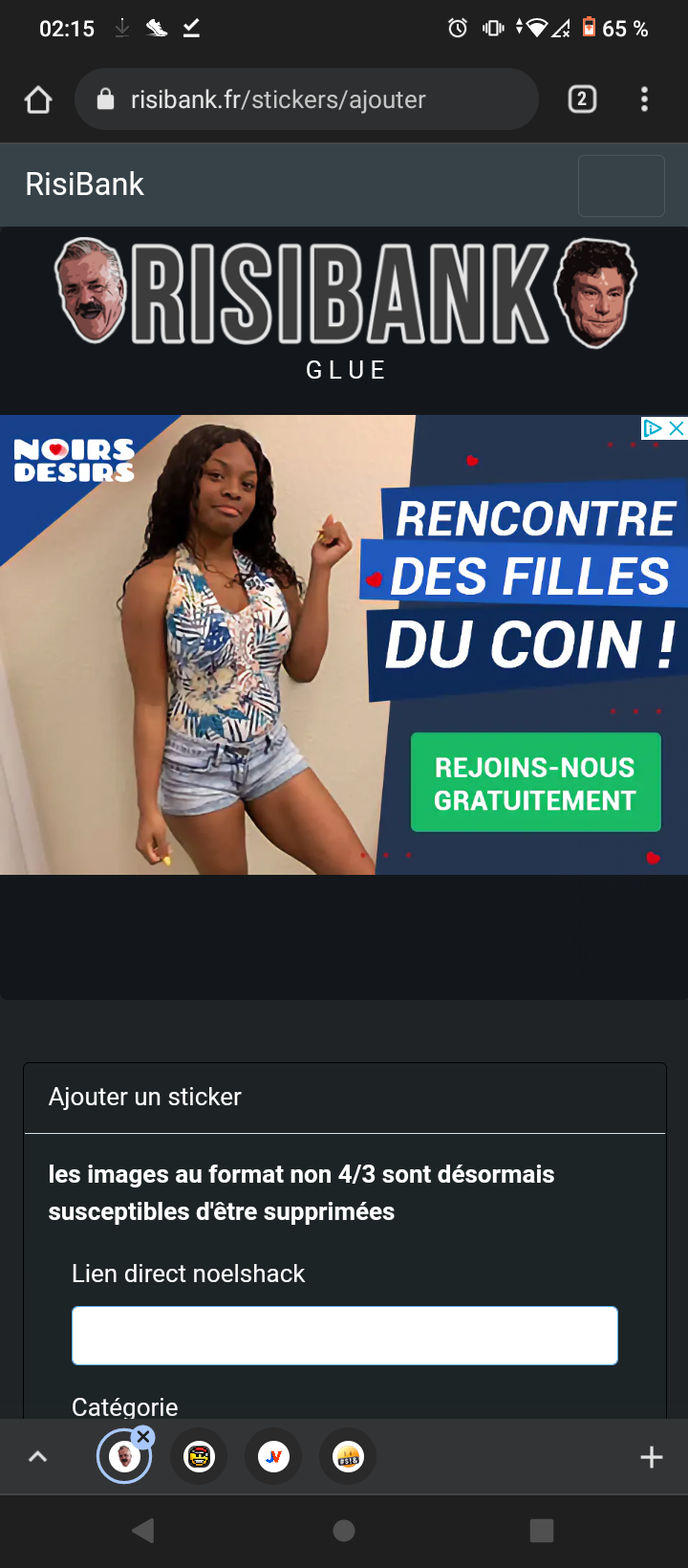Screen dimensions: 688x1568
Task: Close the ad with the X icon
Action: coord(677,428)
